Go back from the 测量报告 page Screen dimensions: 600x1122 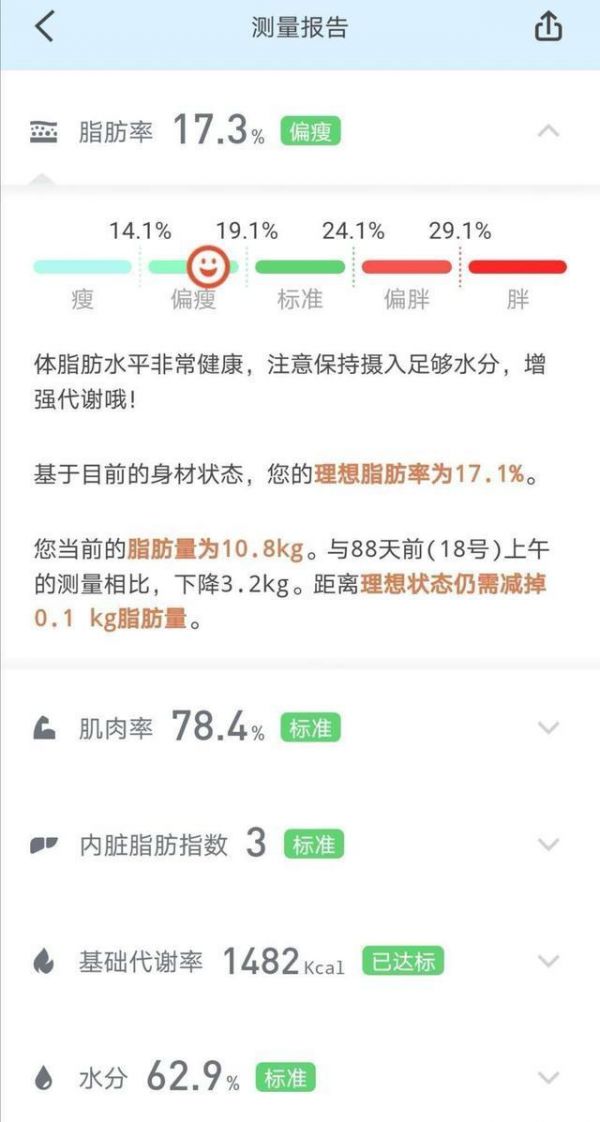[x=44, y=28]
